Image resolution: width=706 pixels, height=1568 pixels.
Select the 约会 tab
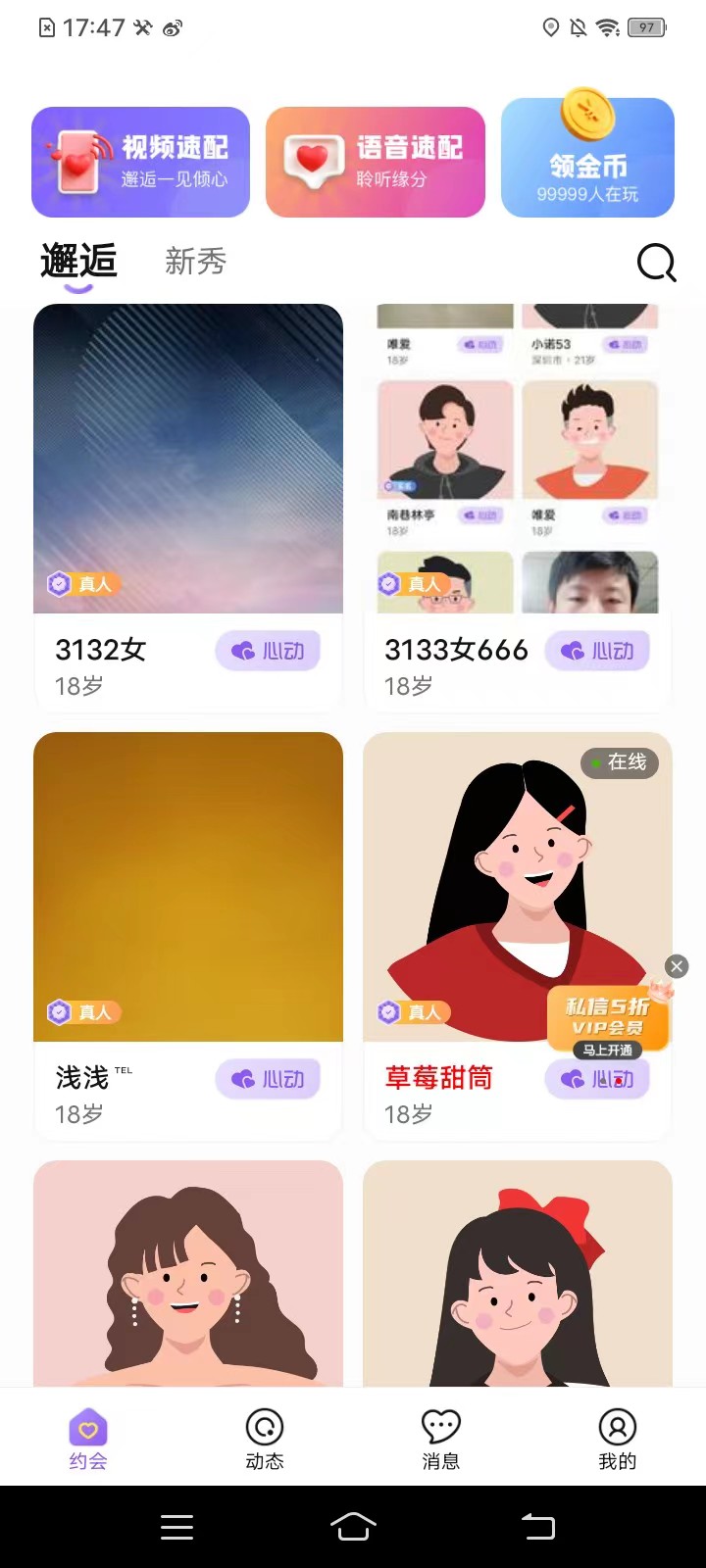pos(88,1439)
